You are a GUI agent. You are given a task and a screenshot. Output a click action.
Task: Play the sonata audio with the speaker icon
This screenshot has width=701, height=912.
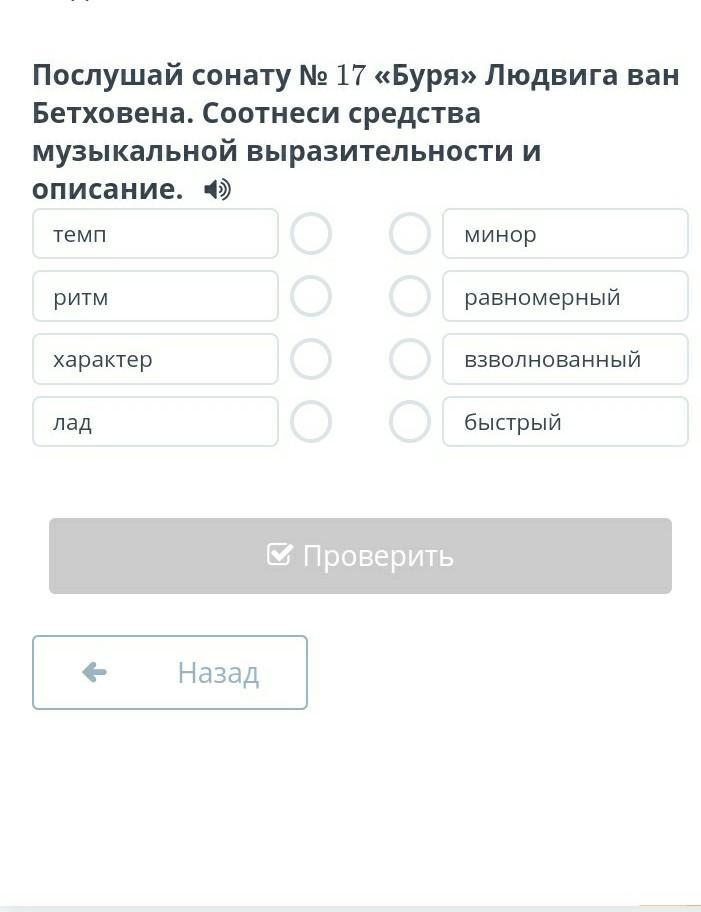[x=217, y=189]
